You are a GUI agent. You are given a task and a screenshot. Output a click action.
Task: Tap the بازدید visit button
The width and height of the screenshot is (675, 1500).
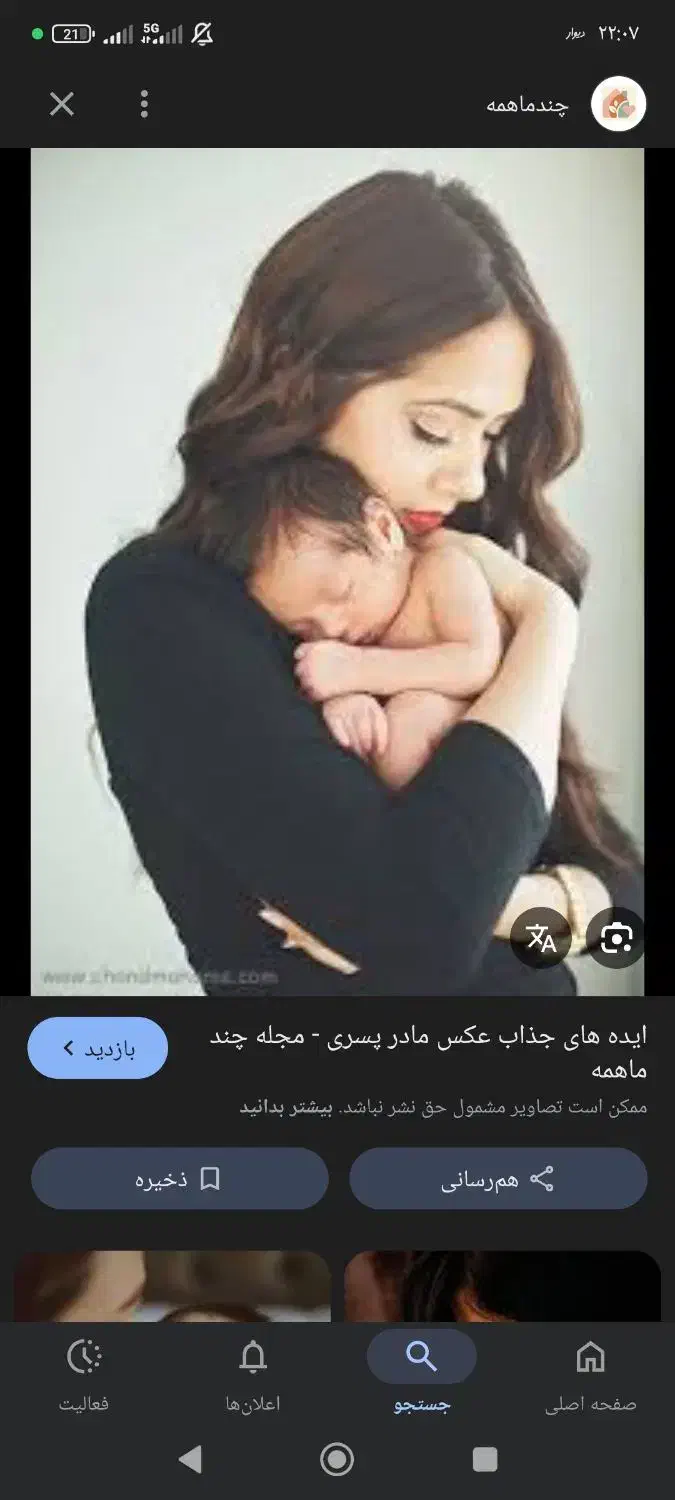tap(97, 1048)
